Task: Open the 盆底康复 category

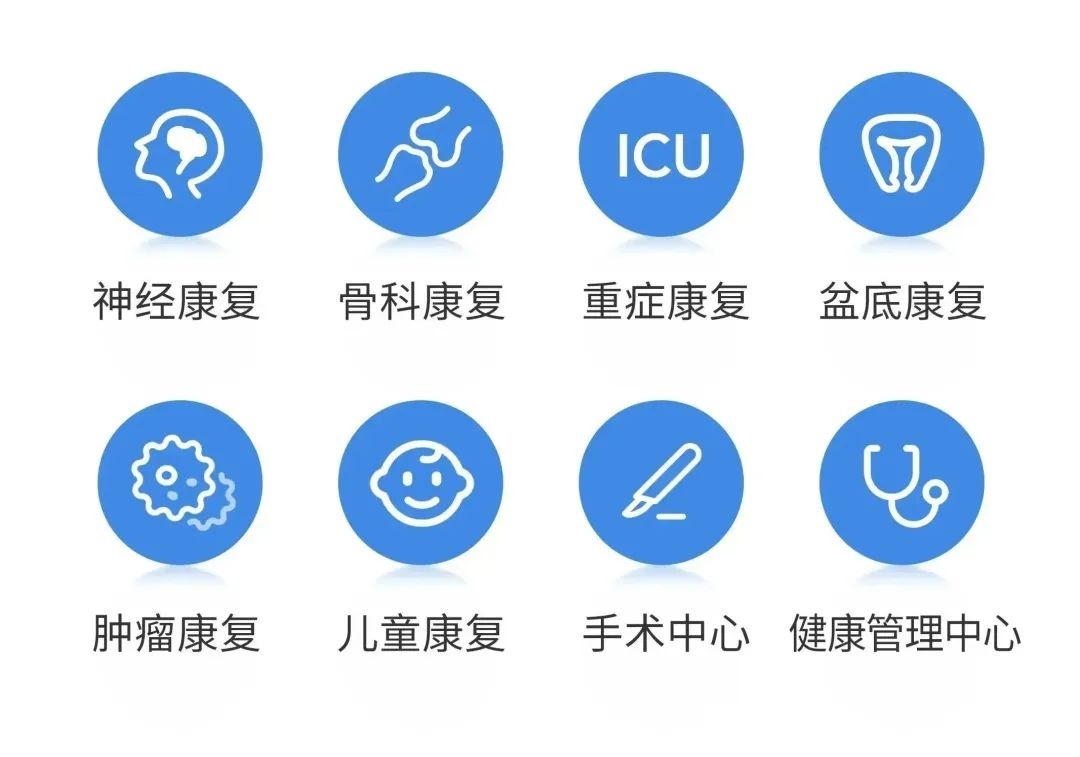Action: (x=902, y=155)
